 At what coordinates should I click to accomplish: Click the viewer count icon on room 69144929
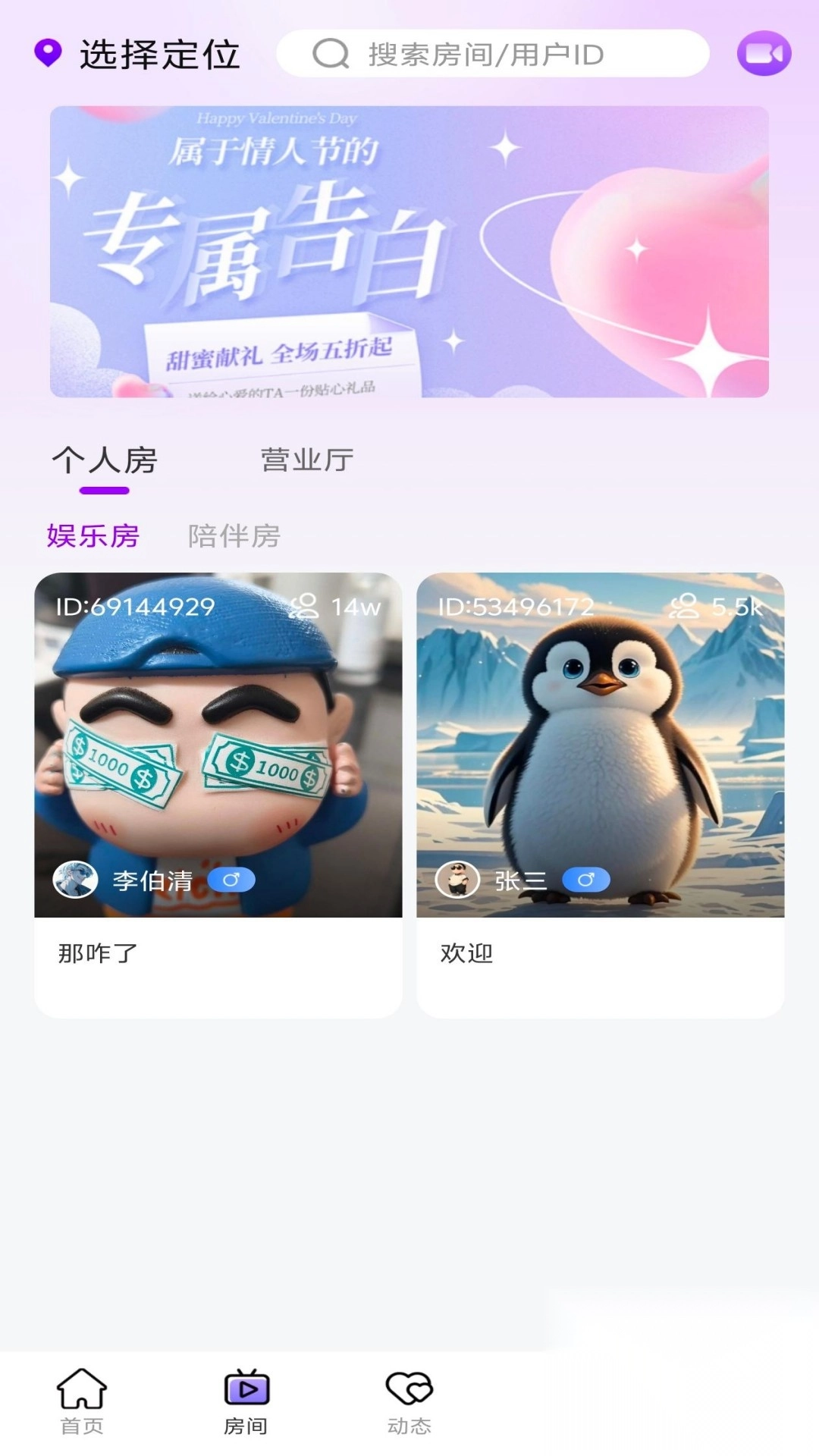coord(306,606)
